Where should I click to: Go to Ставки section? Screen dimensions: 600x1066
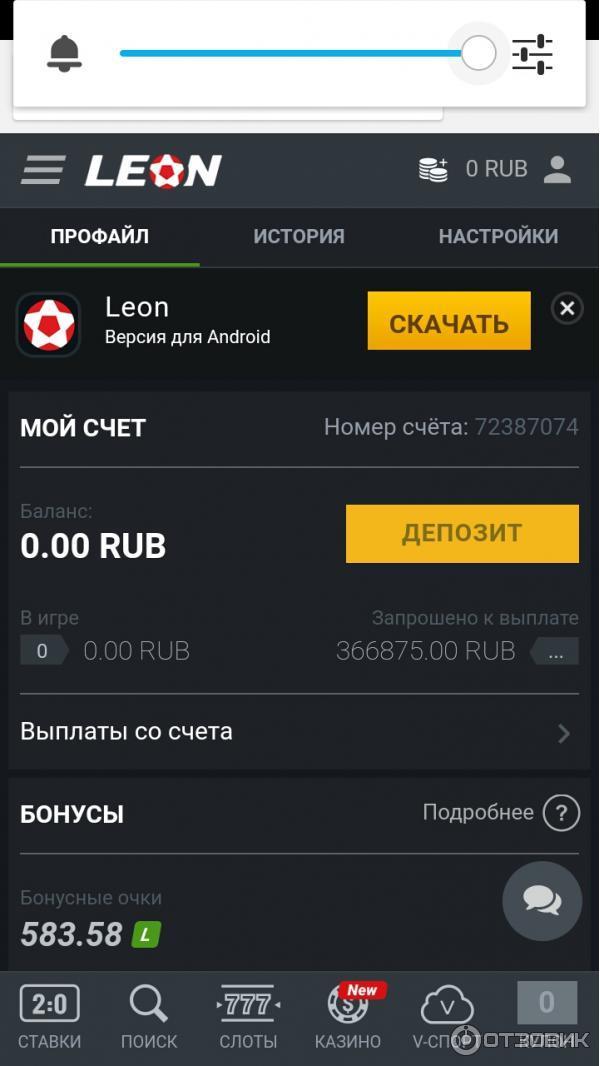[x=49, y=1016]
